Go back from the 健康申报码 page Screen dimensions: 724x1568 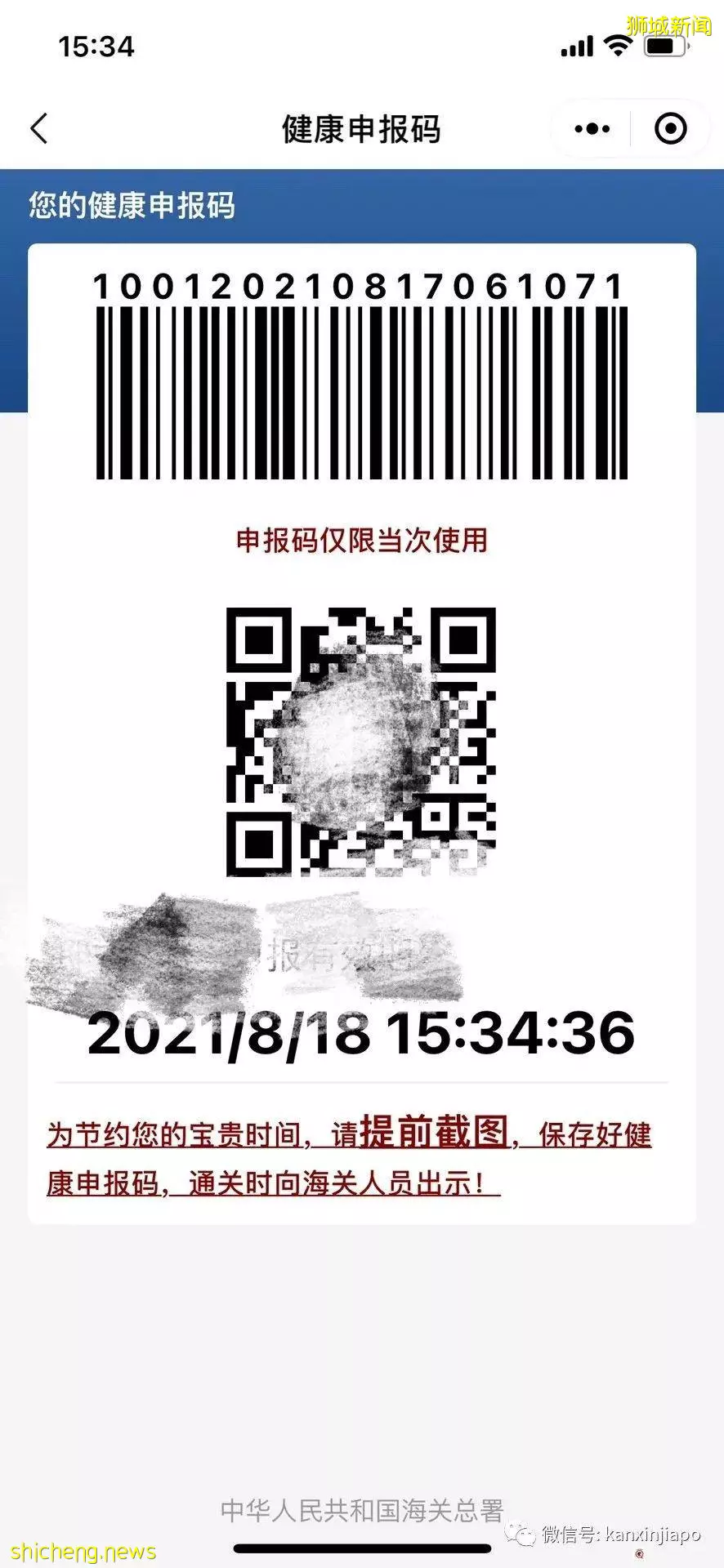[x=39, y=129]
